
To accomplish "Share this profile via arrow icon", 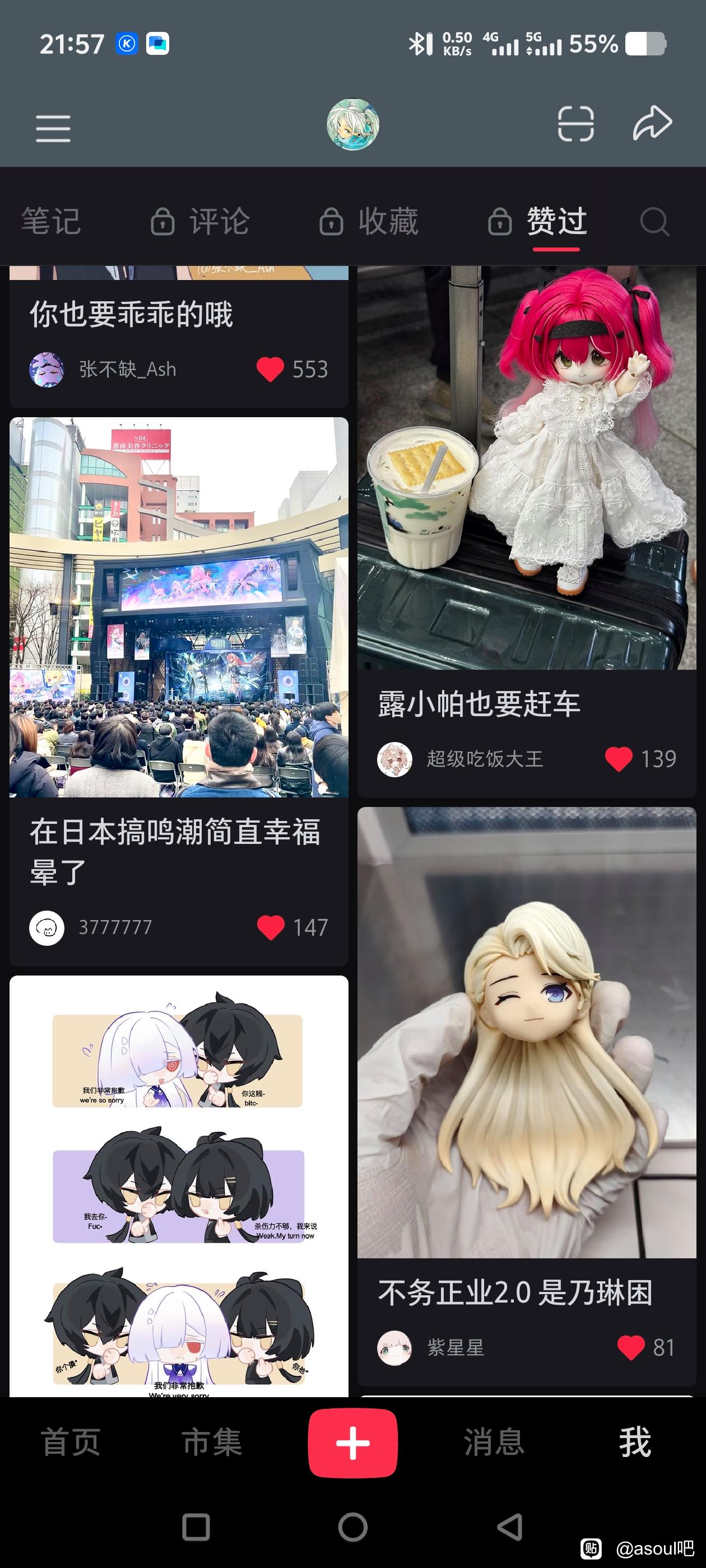I will click(652, 124).
